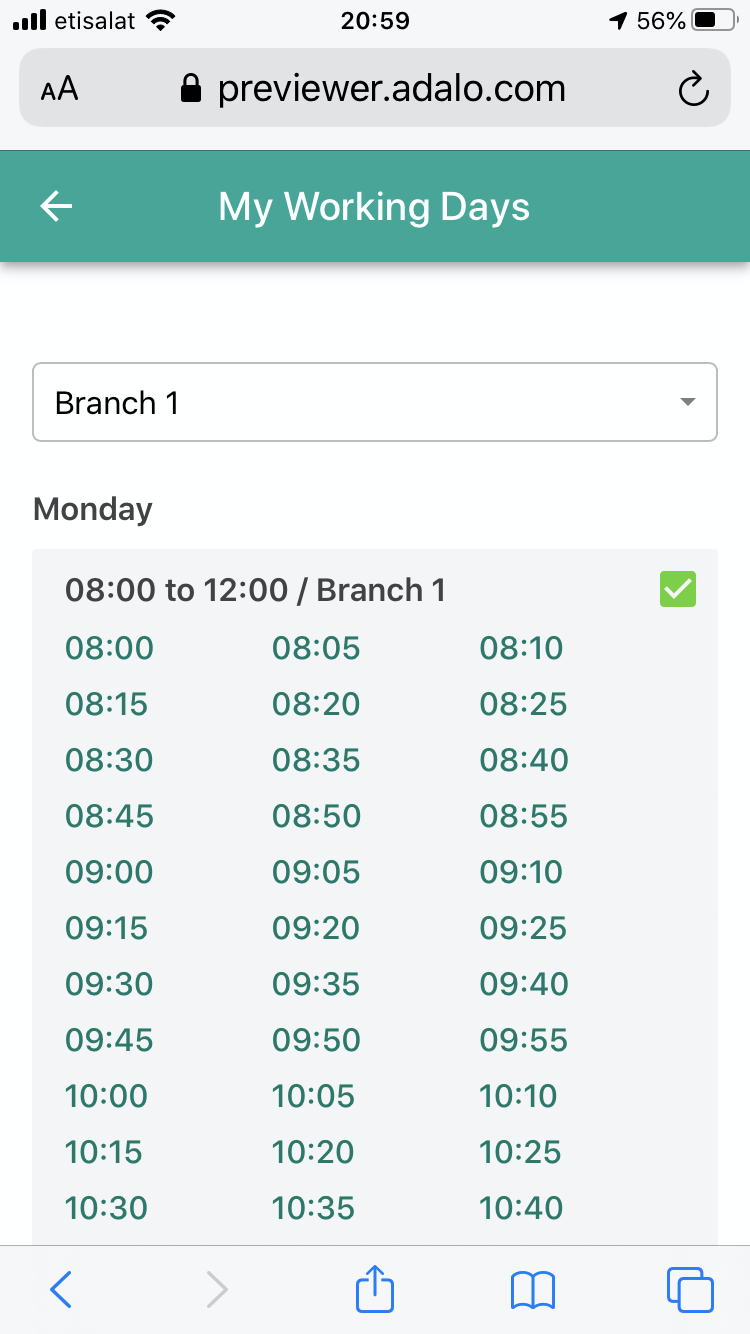This screenshot has height=1334, width=750.
Task: Open Safari bookmarks
Action: point(532,1289)
